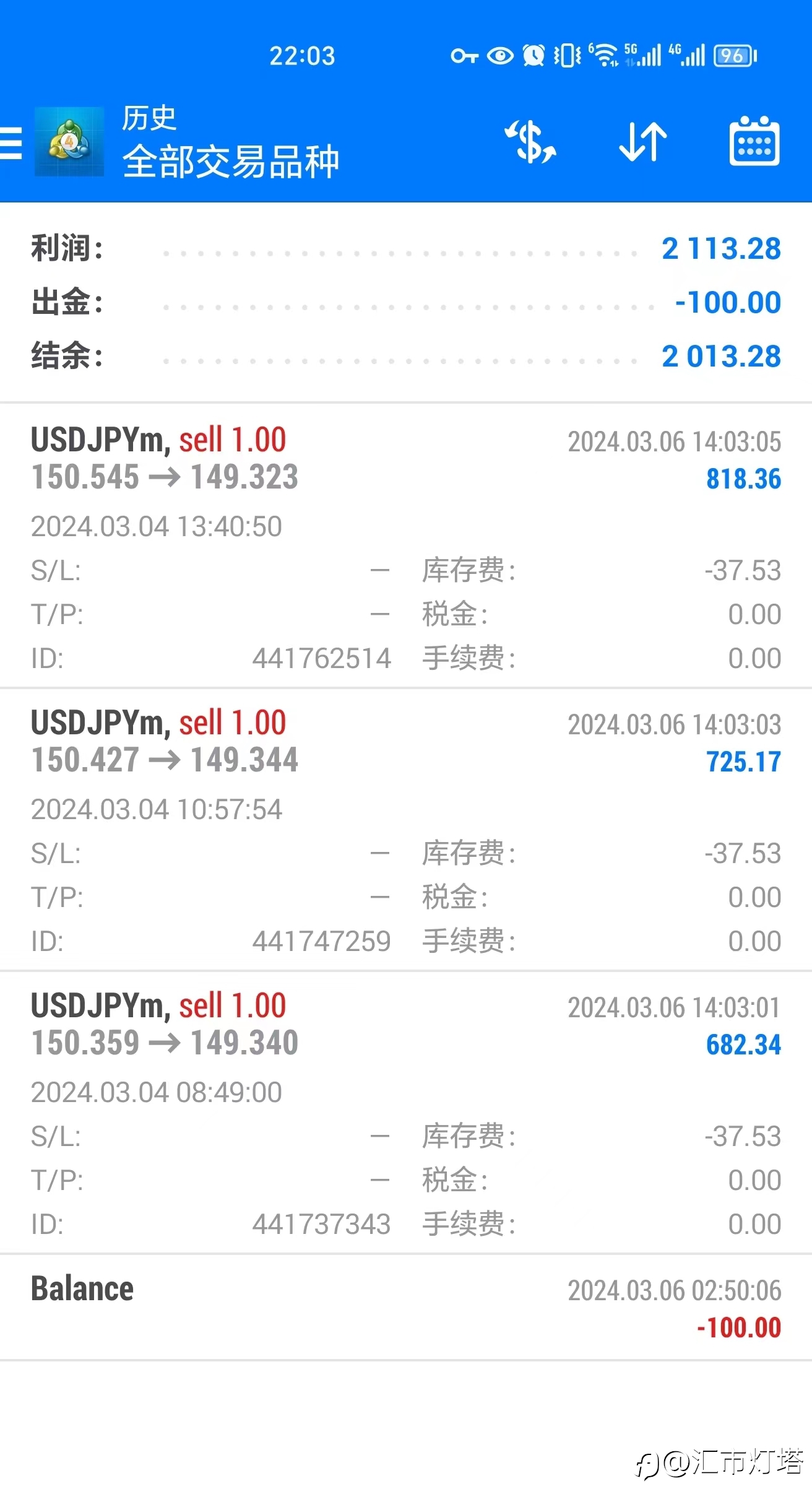The height and width of the screenshot is (1507, 812).
Task: Select the Balance -100.00 entry
Action: click(406, 1307)
